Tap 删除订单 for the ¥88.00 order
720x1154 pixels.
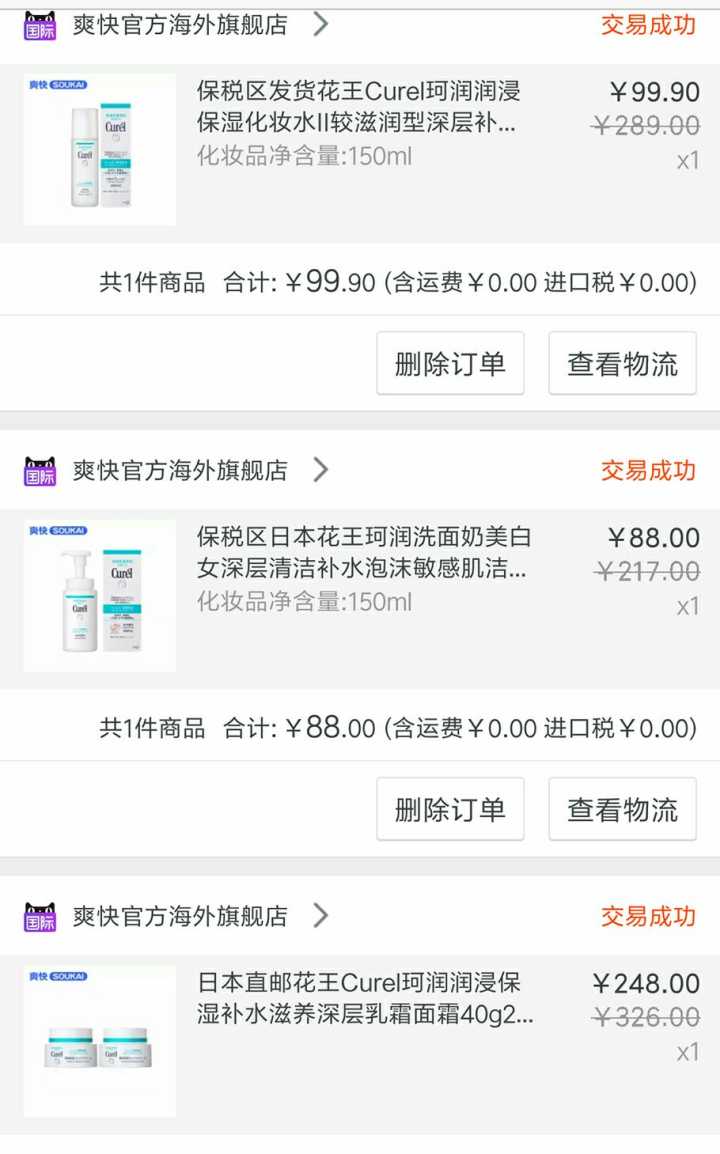coord(450,809)
